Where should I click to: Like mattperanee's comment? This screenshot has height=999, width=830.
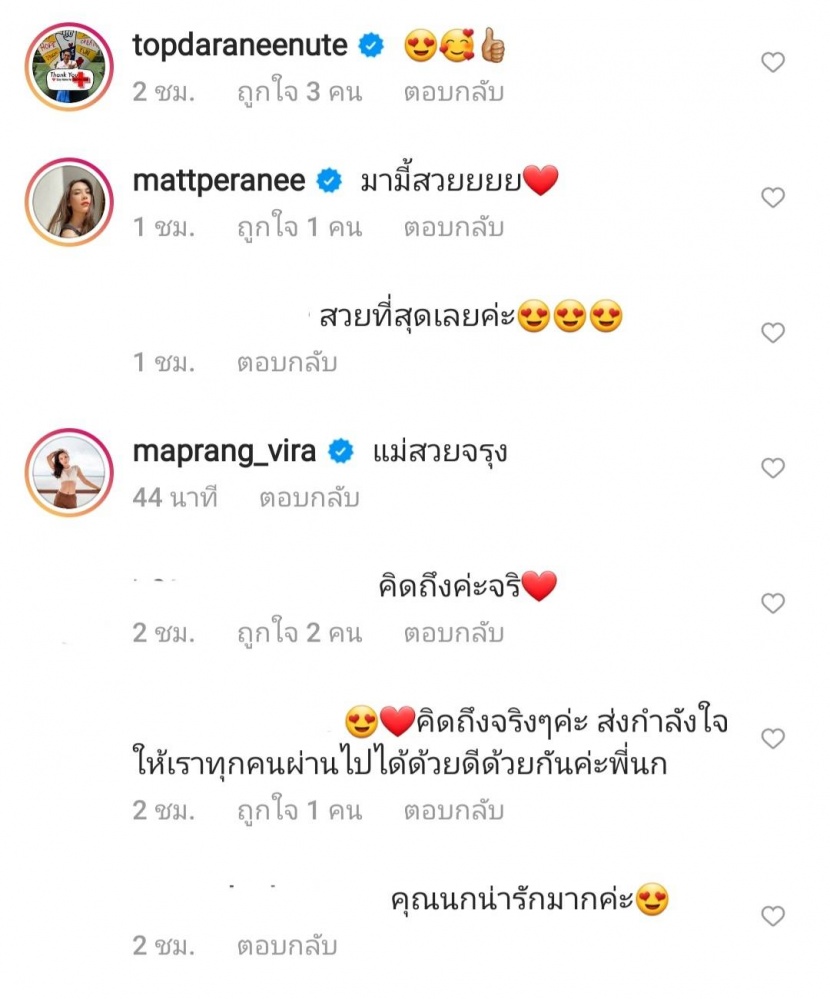pos(773,198)
